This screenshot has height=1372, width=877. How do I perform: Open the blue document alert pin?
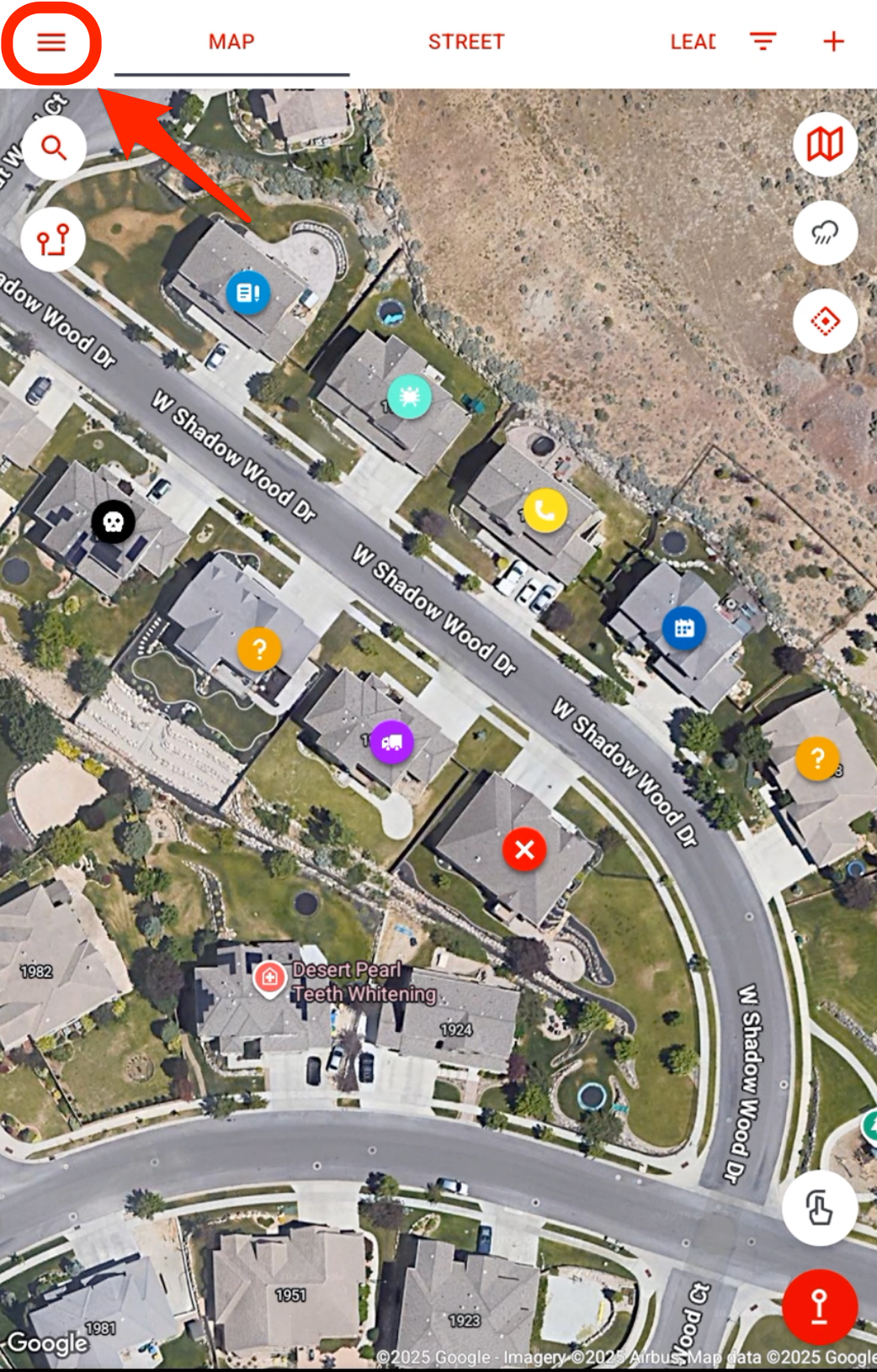pyautogui.click(x=248, y=292)
